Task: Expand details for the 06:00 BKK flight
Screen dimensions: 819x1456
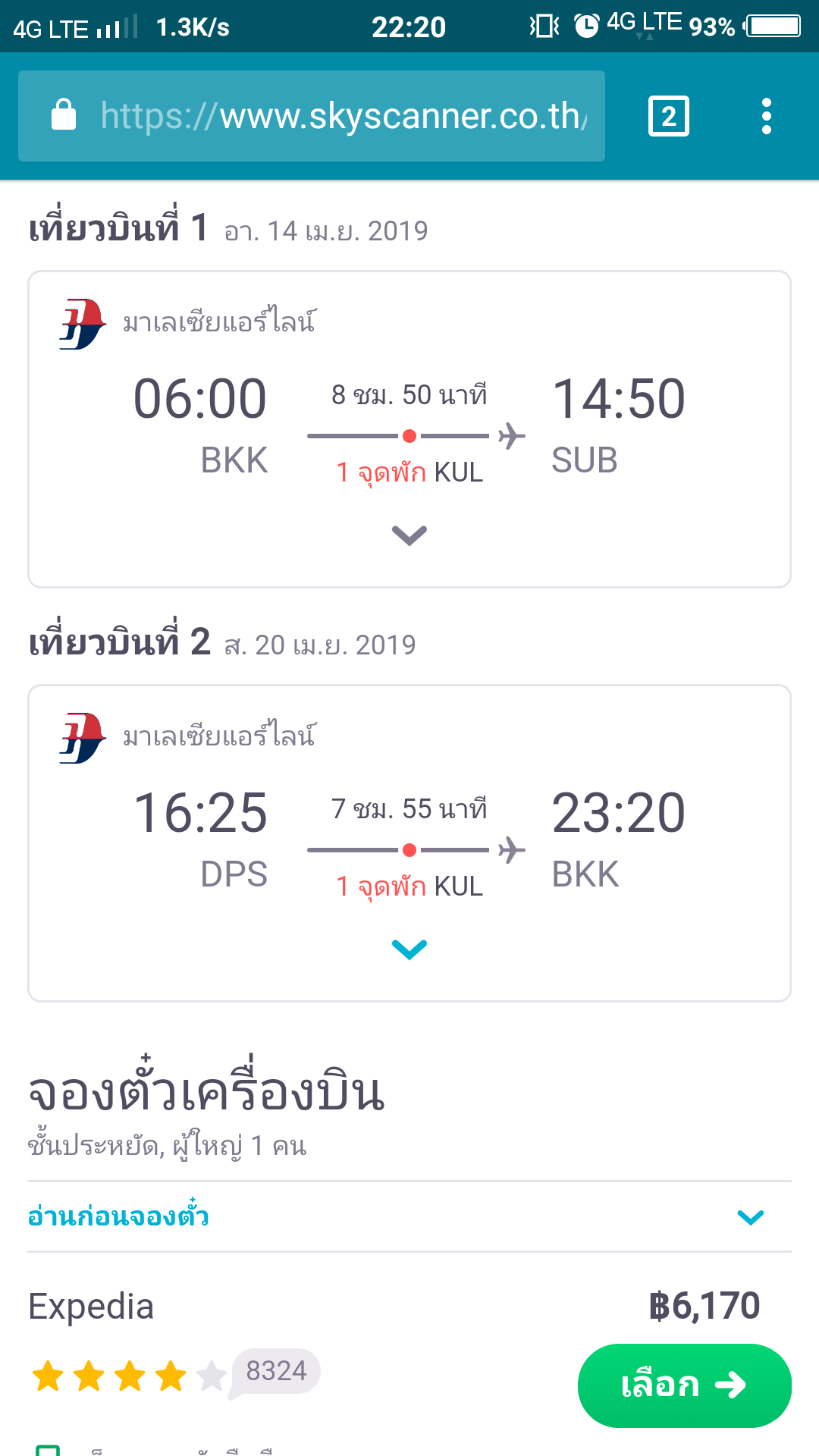Action: point(409,535)
